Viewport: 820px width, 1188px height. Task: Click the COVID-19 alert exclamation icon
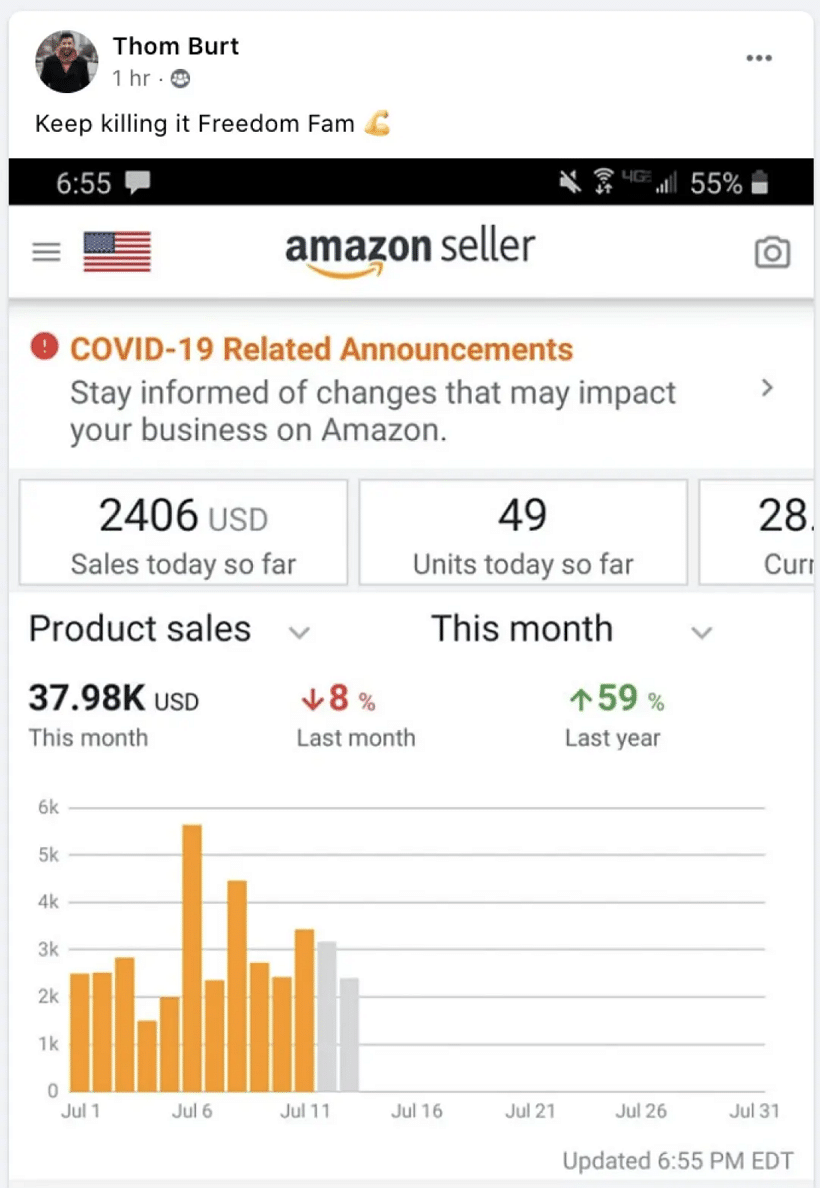point(42,347)
